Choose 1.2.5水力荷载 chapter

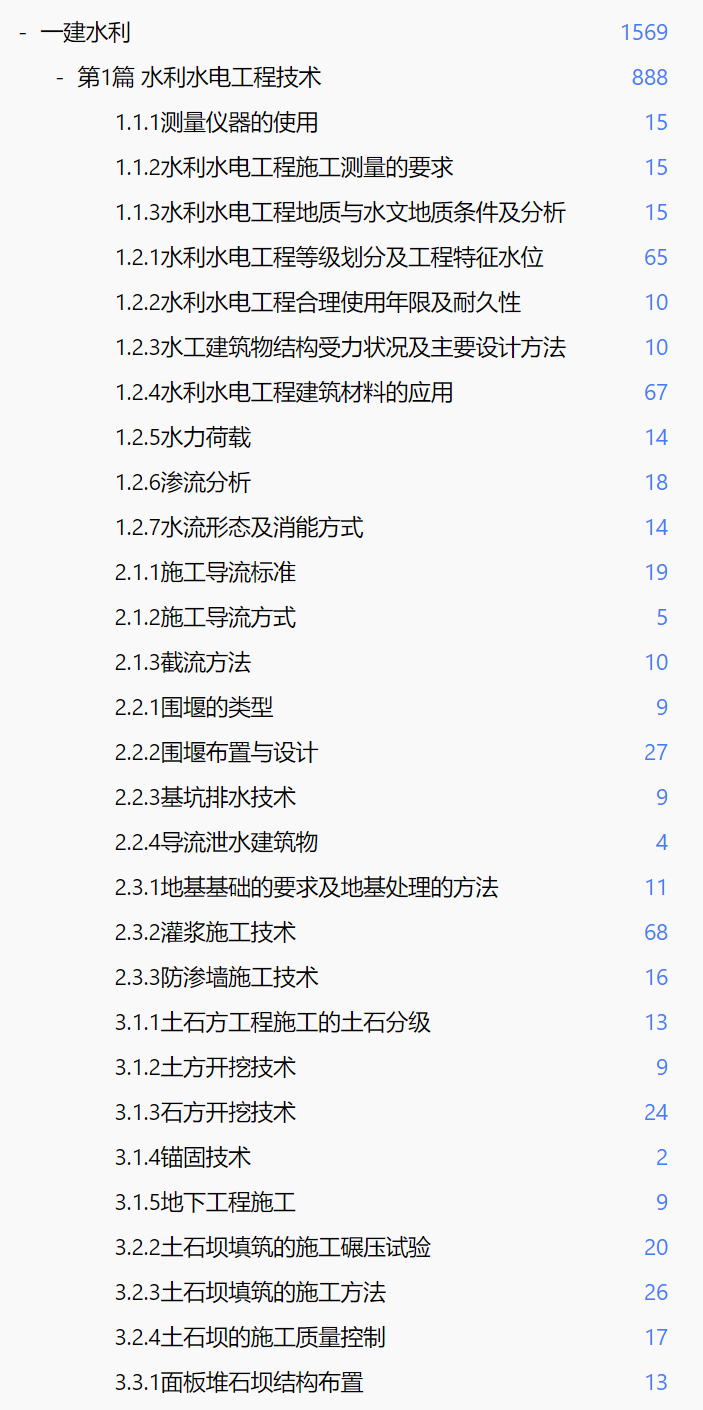click(183, 438)
